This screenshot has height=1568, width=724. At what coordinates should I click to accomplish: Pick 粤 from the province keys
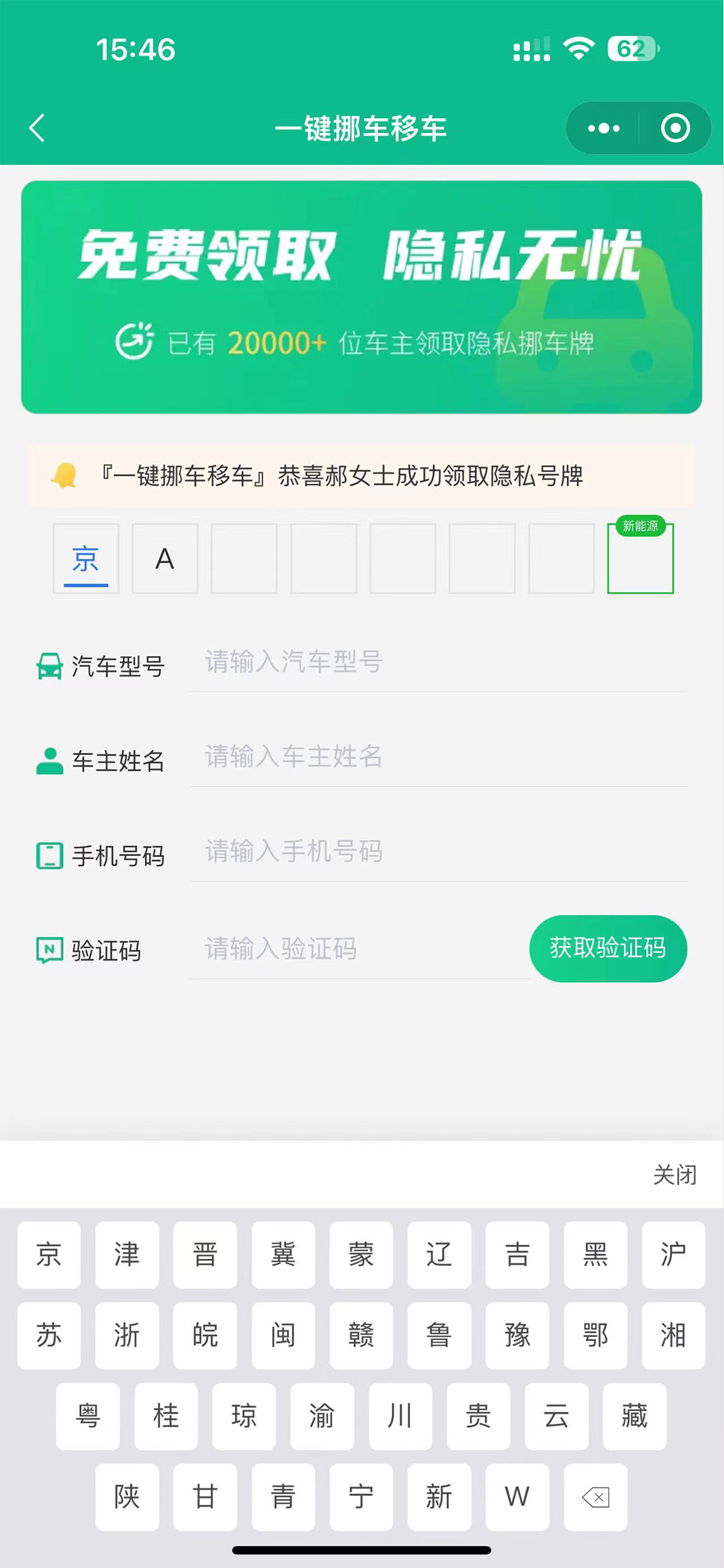click(x=88, y=1416)
